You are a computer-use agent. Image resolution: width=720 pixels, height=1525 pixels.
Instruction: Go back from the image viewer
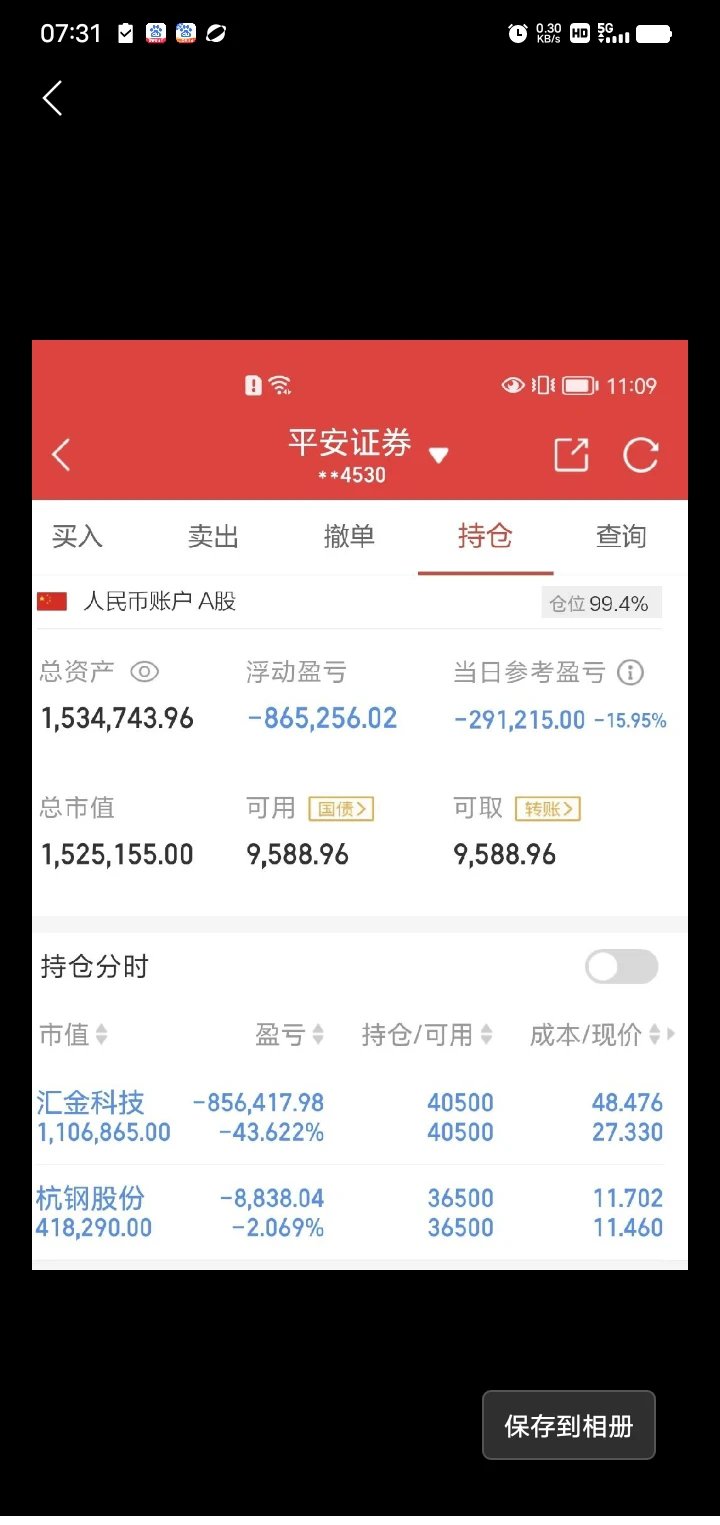(53, 98)
